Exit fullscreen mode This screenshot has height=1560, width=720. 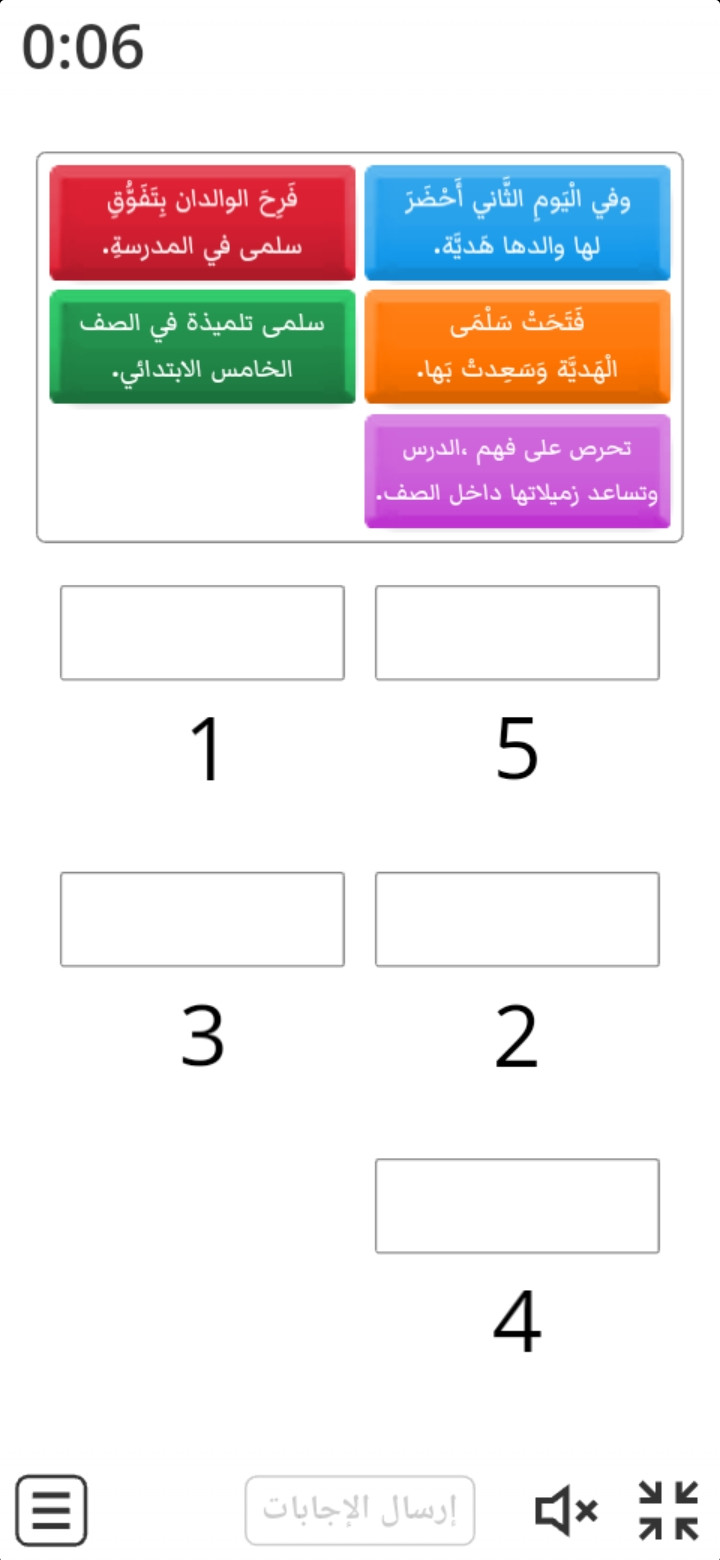669,1510
